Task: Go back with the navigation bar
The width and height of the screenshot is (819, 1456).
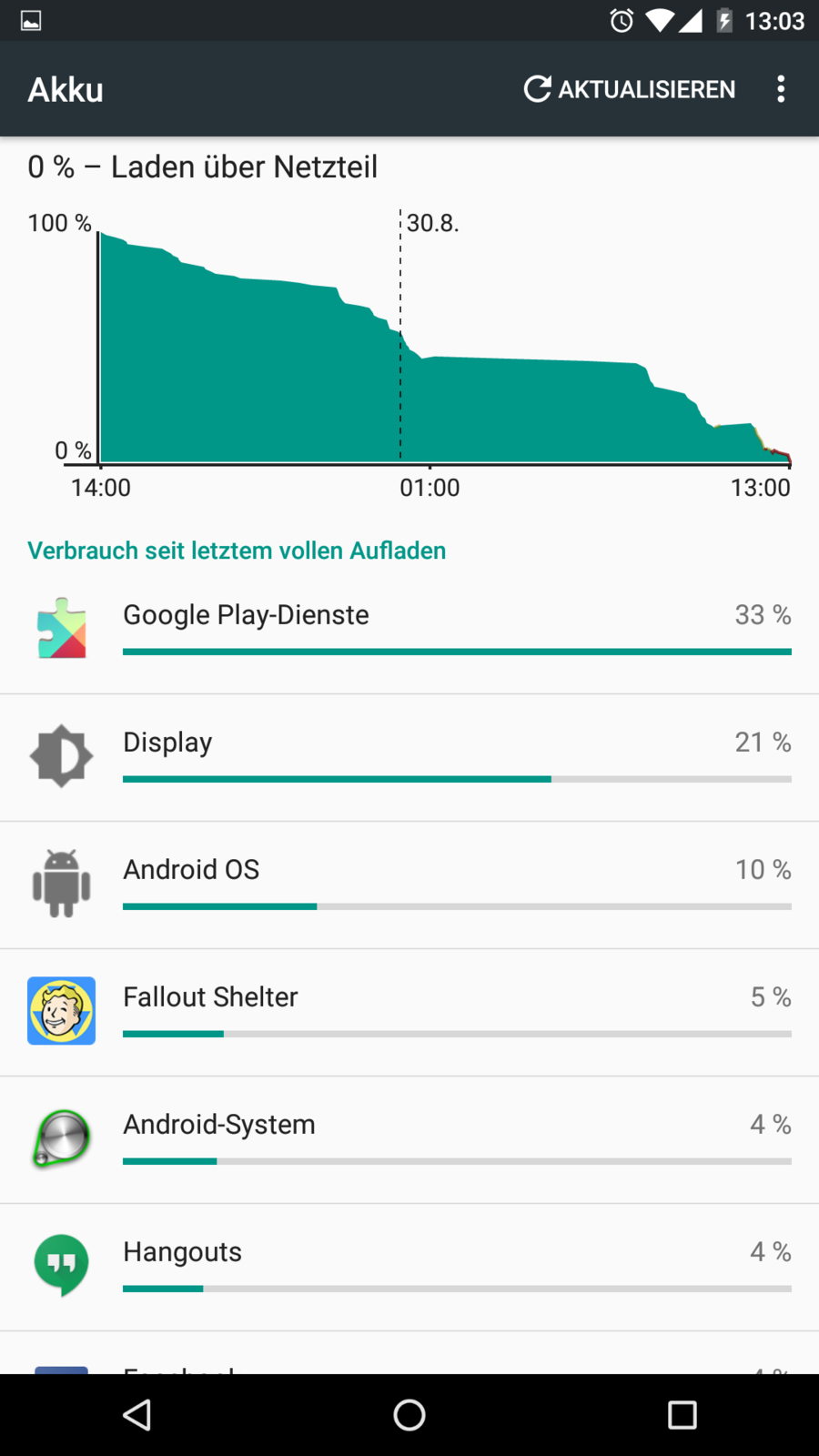Action: (136, 1415)
